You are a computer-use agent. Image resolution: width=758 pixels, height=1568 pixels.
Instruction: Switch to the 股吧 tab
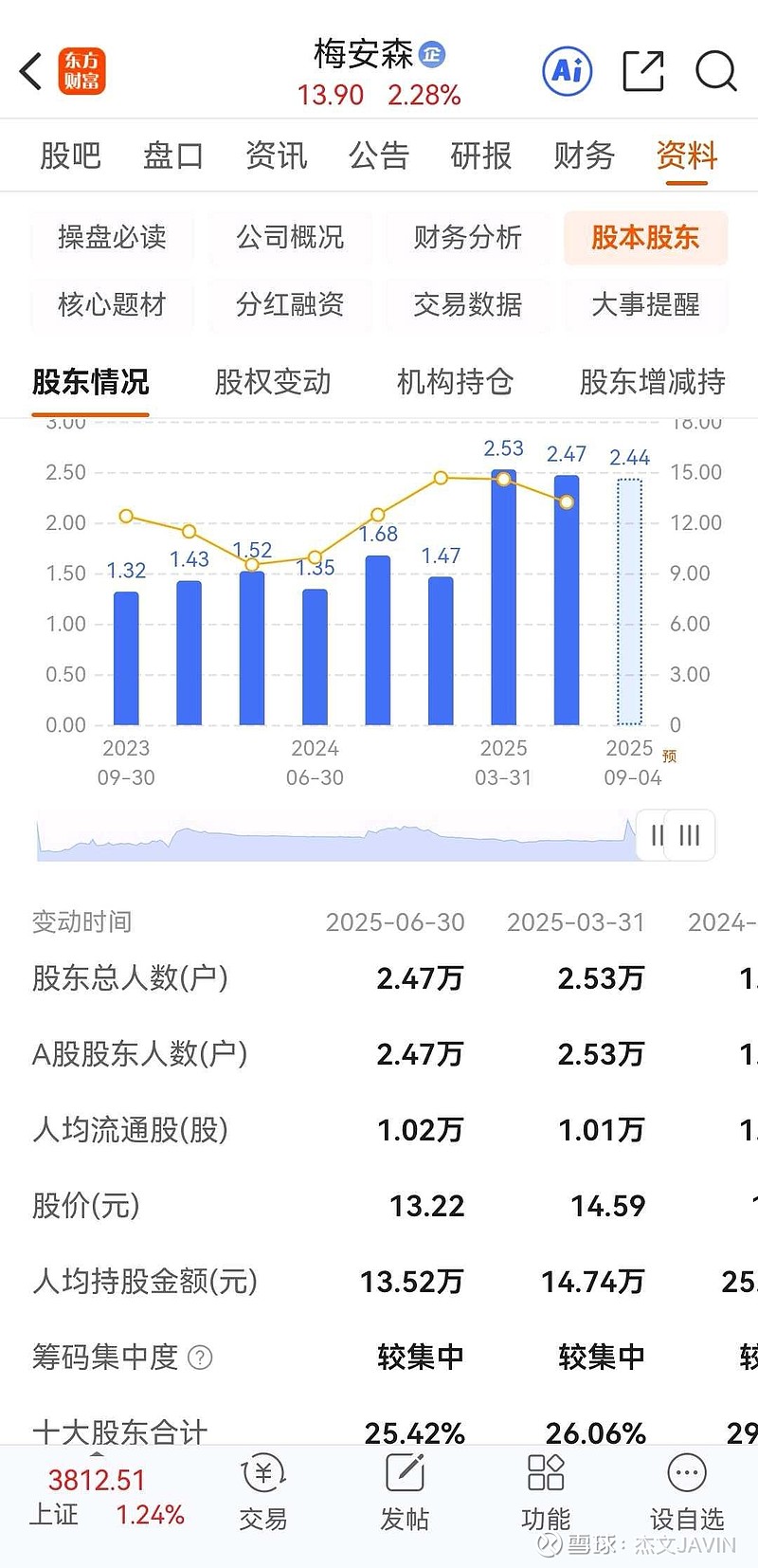coord(70,155)
